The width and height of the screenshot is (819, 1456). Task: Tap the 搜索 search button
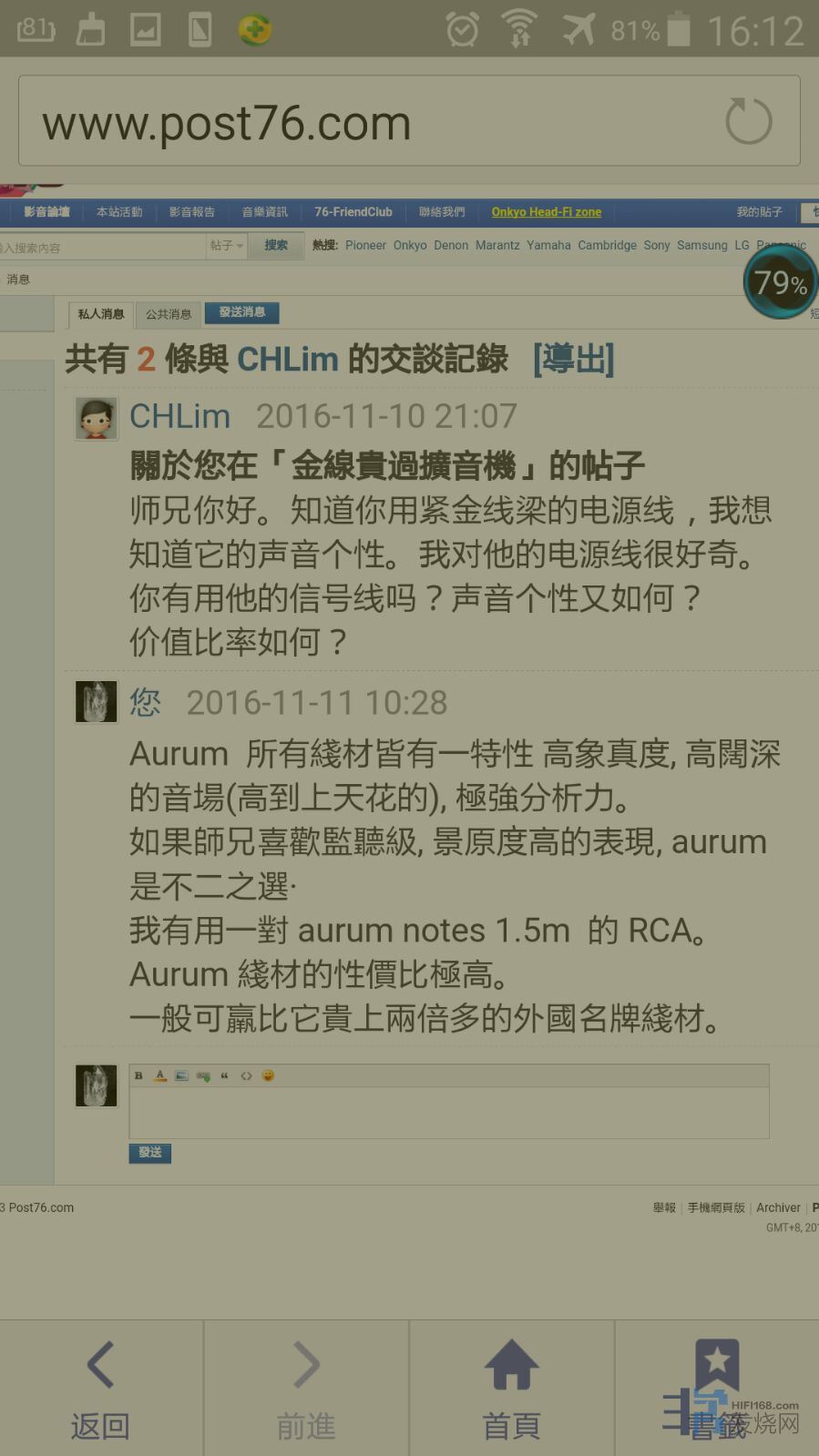click(276, 245)
